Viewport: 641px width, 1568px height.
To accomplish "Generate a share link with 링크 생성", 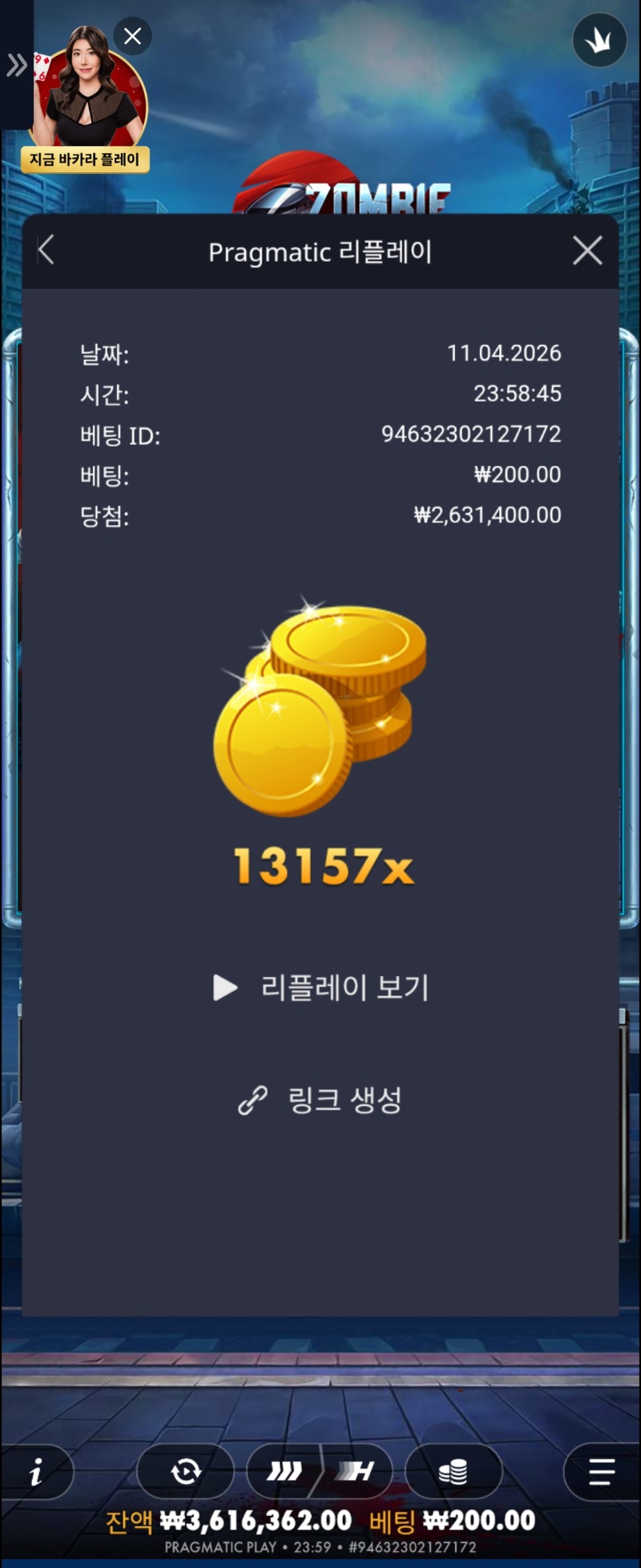I will pyautogui.click(x=320, y=1100).
